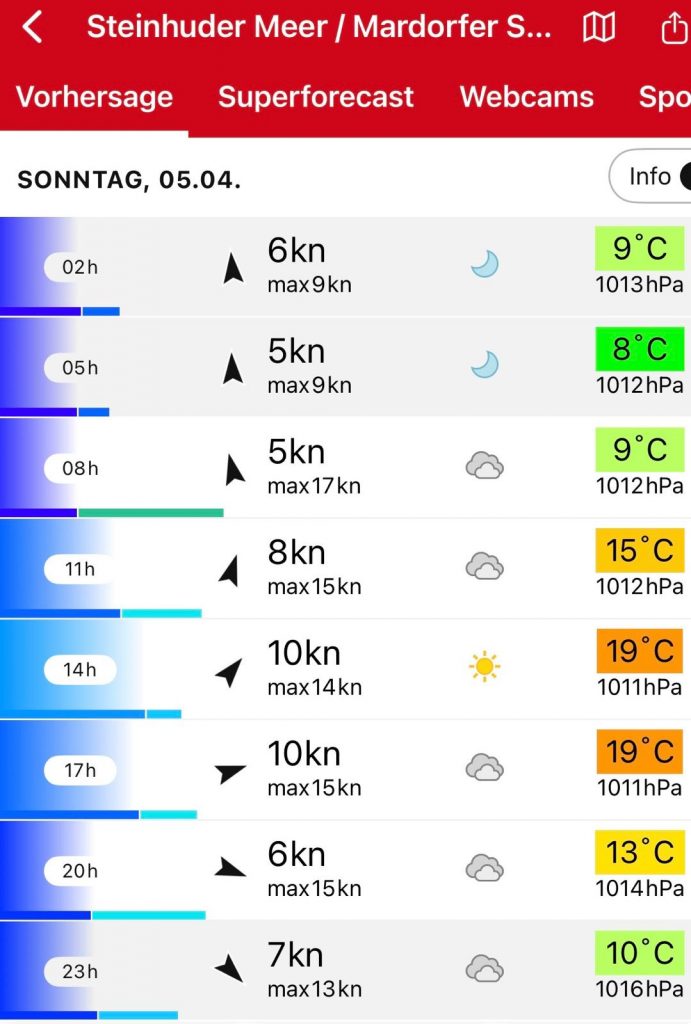Switch to the Webcams tab
Image resolution: width=691 pixels, height=1024 pixels.
[x=526, y=97]
